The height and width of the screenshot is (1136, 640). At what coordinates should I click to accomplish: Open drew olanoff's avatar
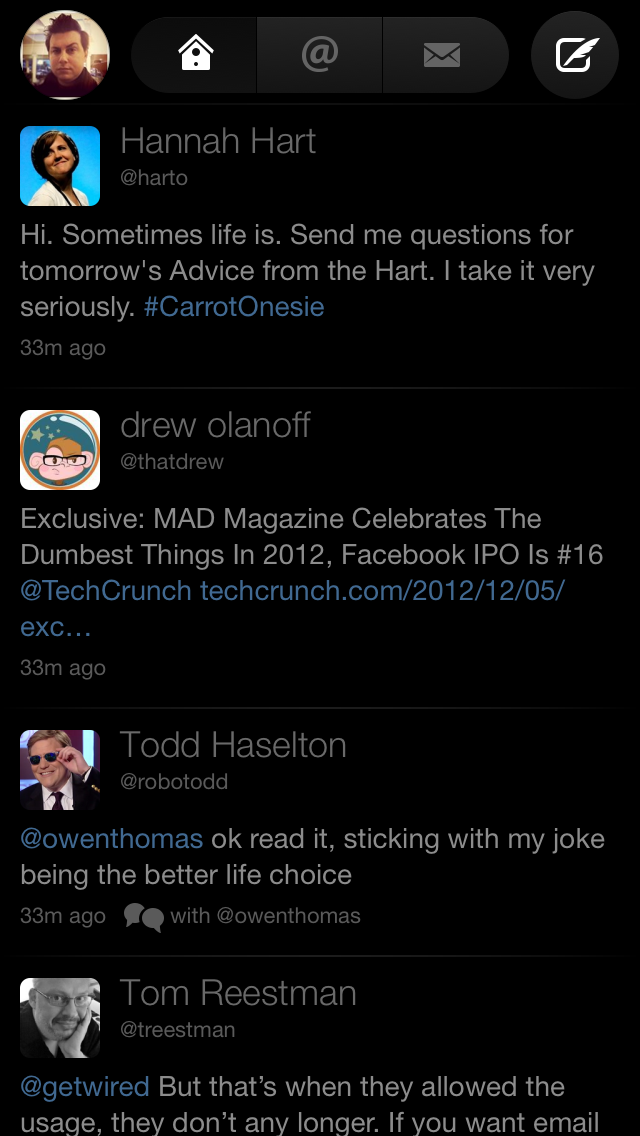click(60, 450)
